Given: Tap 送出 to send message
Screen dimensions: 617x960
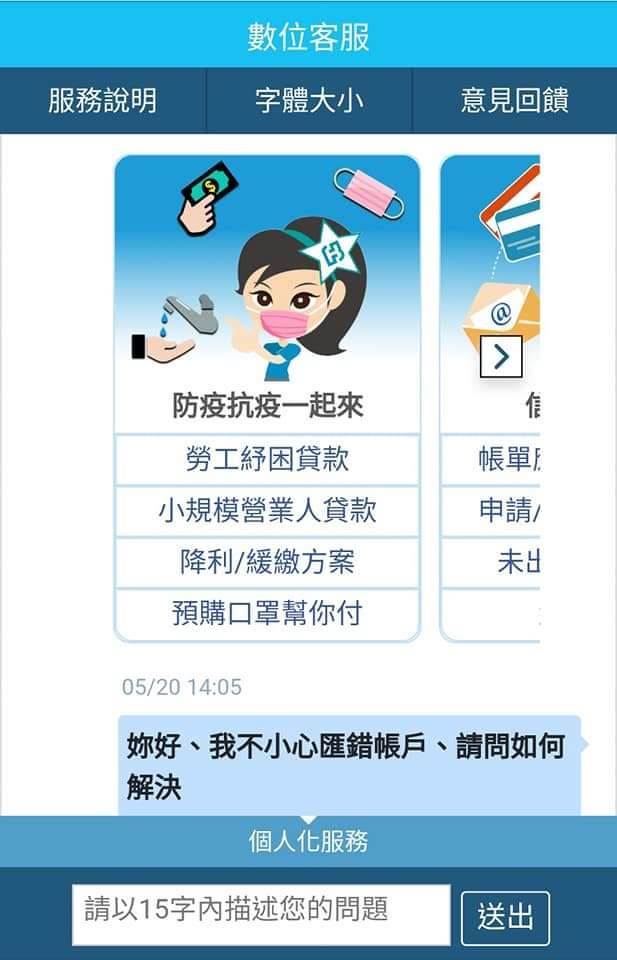Looking at the screenshot, I should tap(505, 917).
